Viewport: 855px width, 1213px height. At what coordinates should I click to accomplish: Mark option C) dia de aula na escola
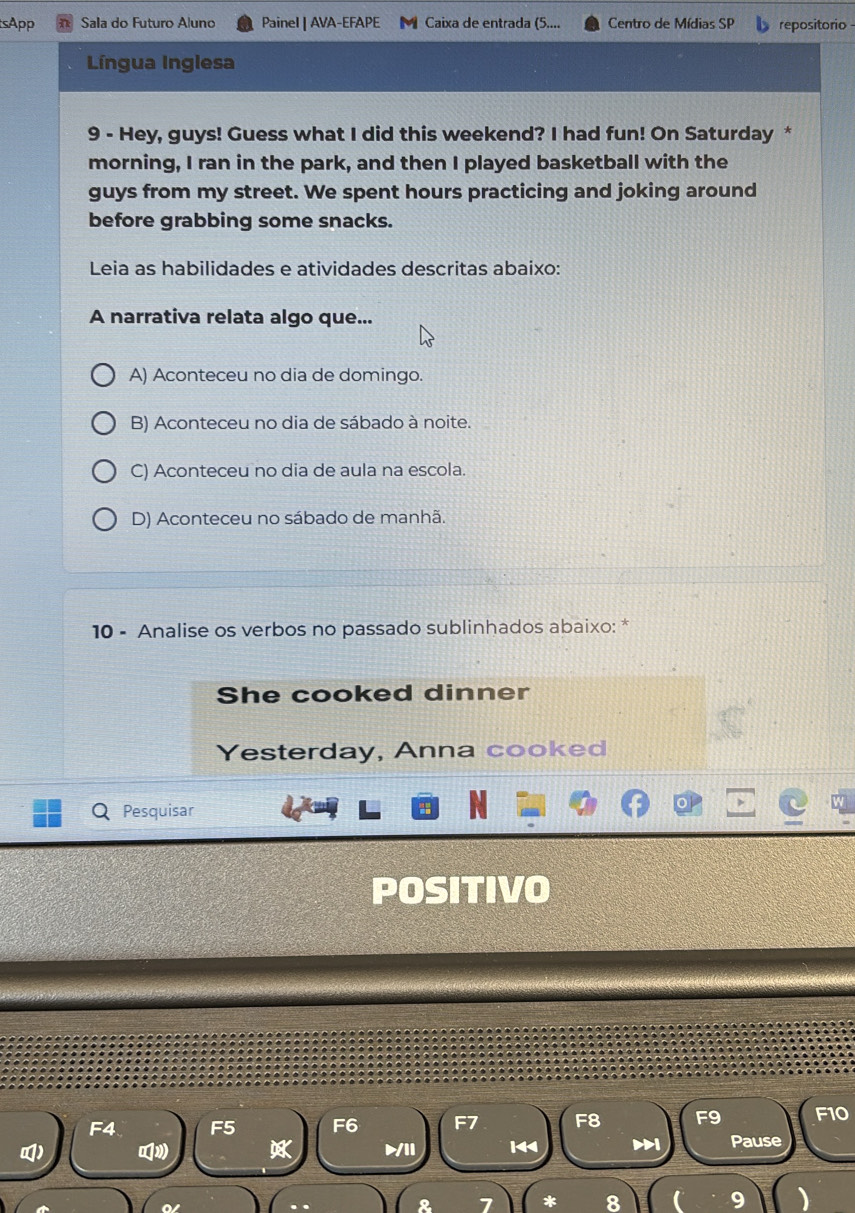(x=103, y=471)
